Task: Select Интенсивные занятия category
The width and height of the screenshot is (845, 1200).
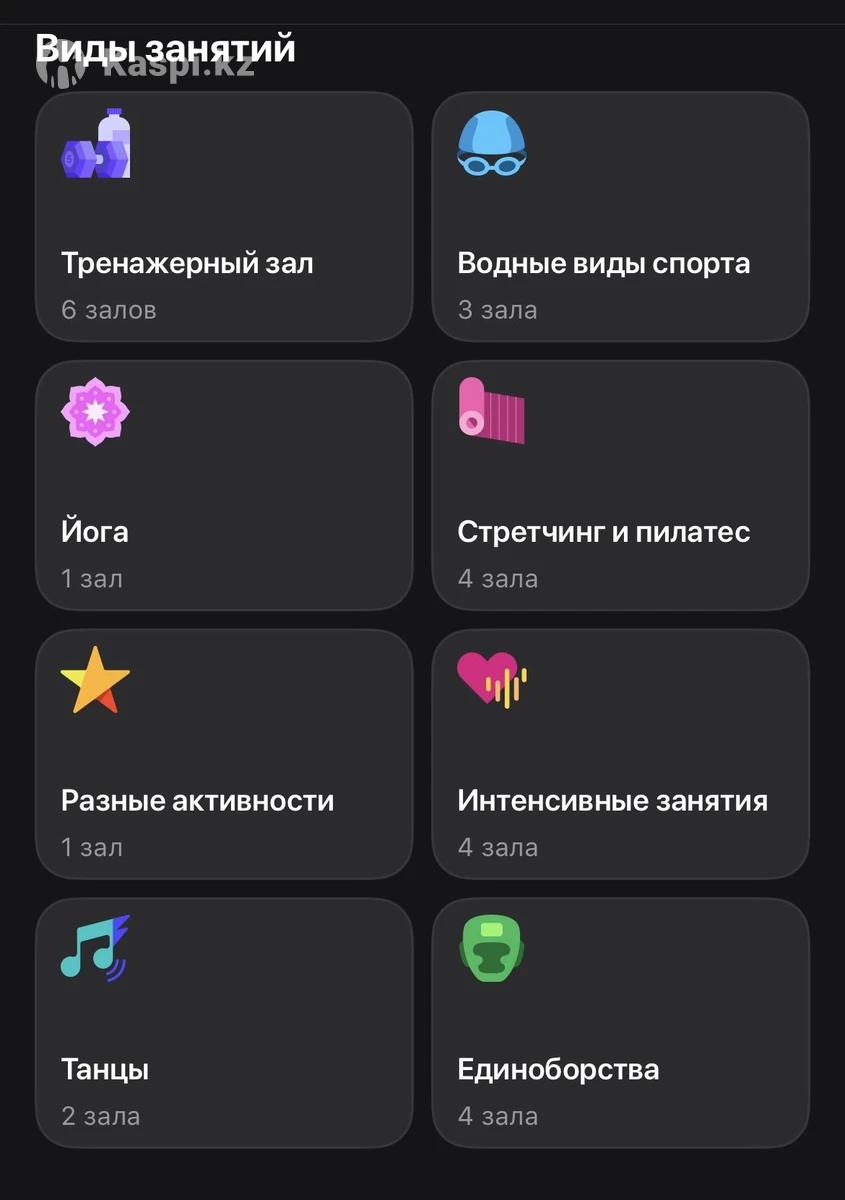Action: [620, 755]
